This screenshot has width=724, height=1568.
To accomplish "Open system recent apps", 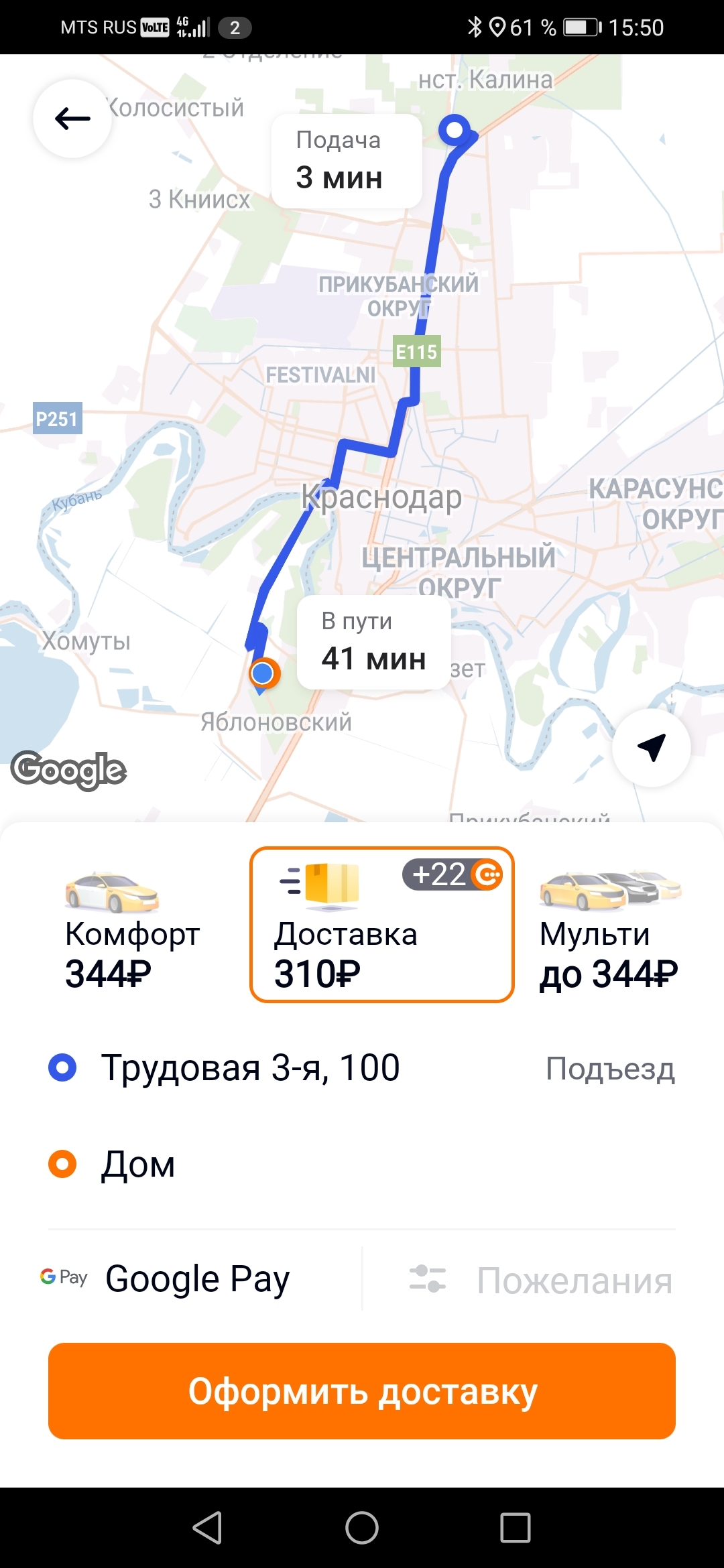I will tap(515, 1528).
